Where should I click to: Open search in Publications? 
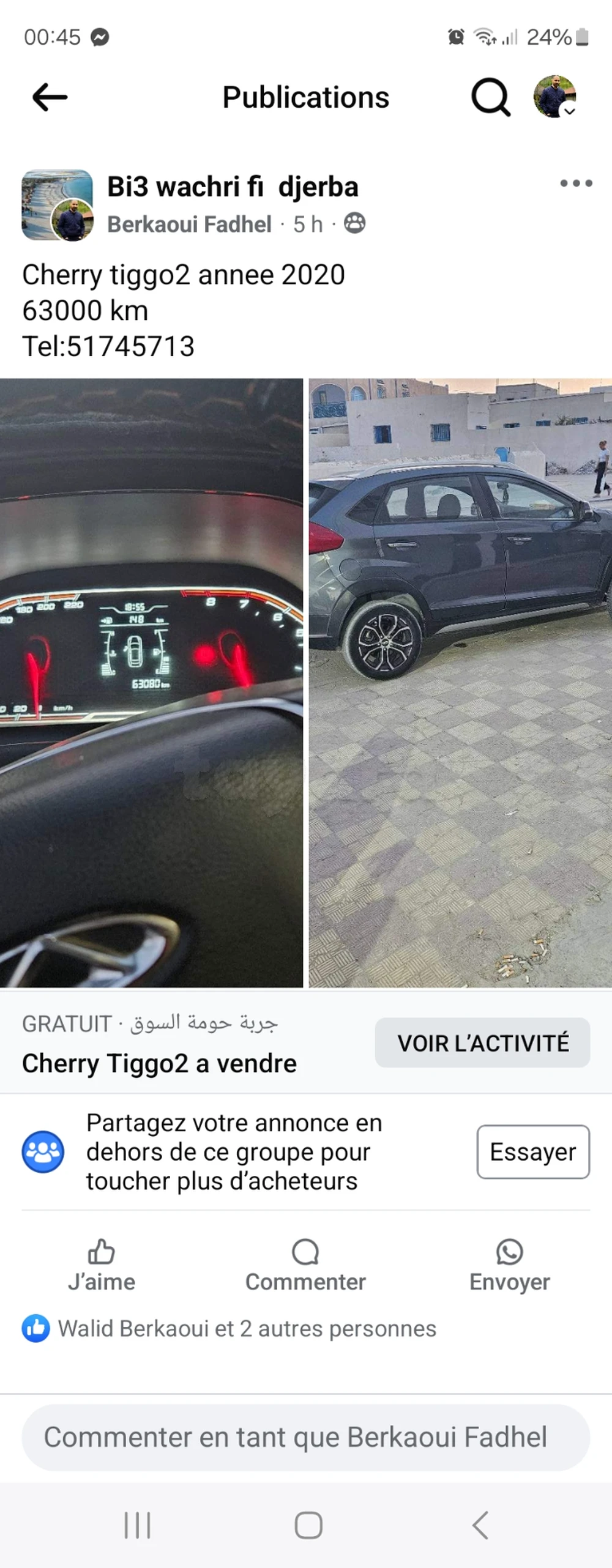[490, 97]
